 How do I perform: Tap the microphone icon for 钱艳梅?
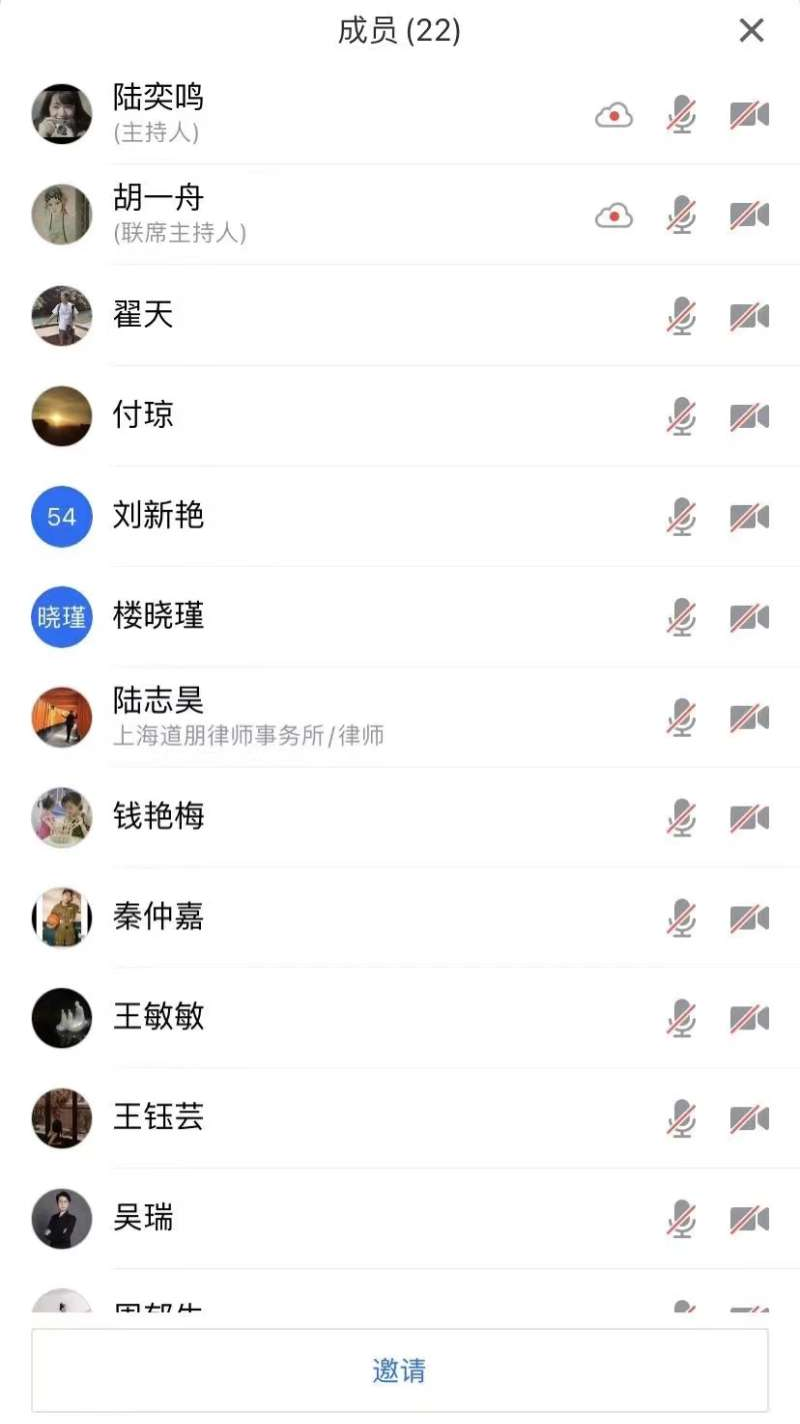(x=681, y=818)
